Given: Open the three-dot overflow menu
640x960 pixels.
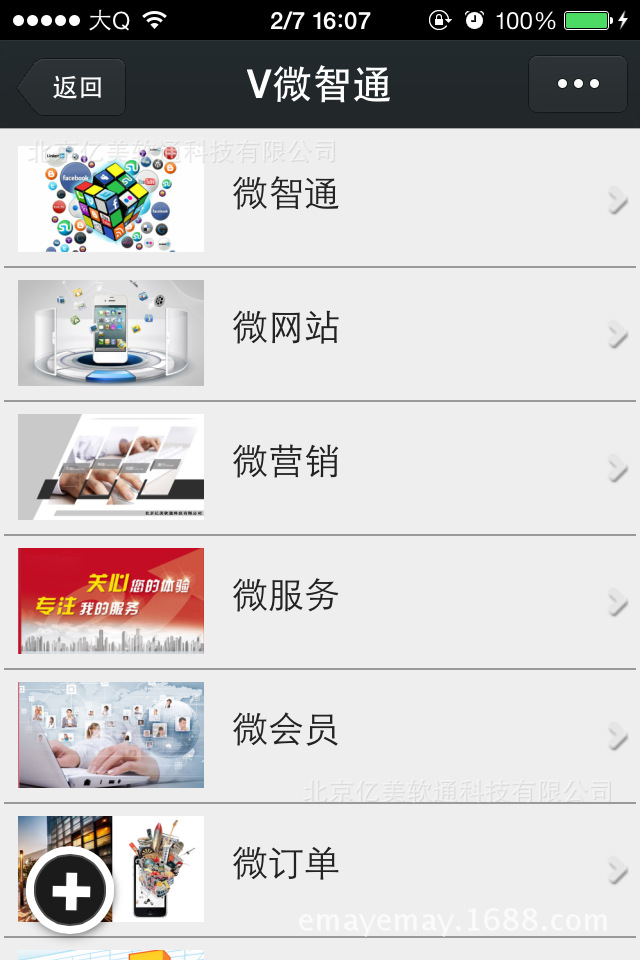Looking at the screenshot, I should tap(578, 84).
